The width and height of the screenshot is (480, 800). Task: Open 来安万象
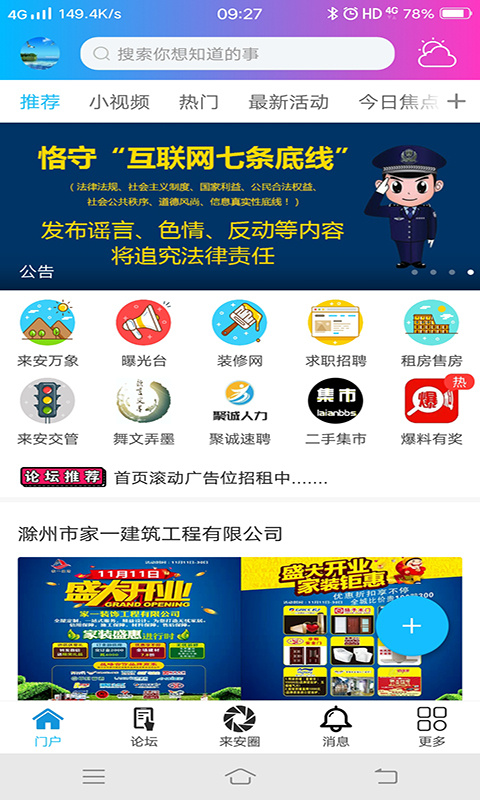[x=47, y=334]
